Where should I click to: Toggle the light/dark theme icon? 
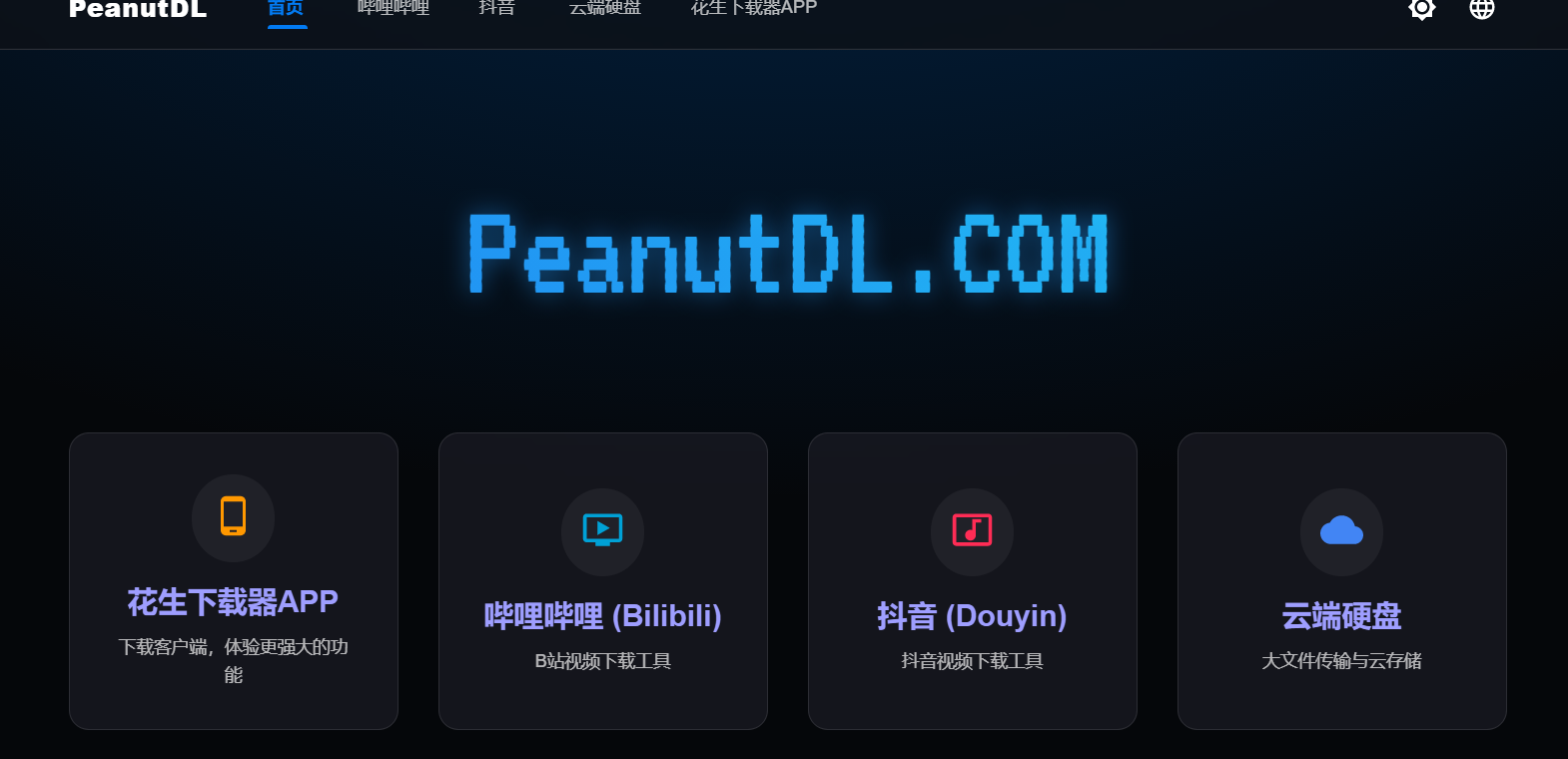coord(1421,9)
